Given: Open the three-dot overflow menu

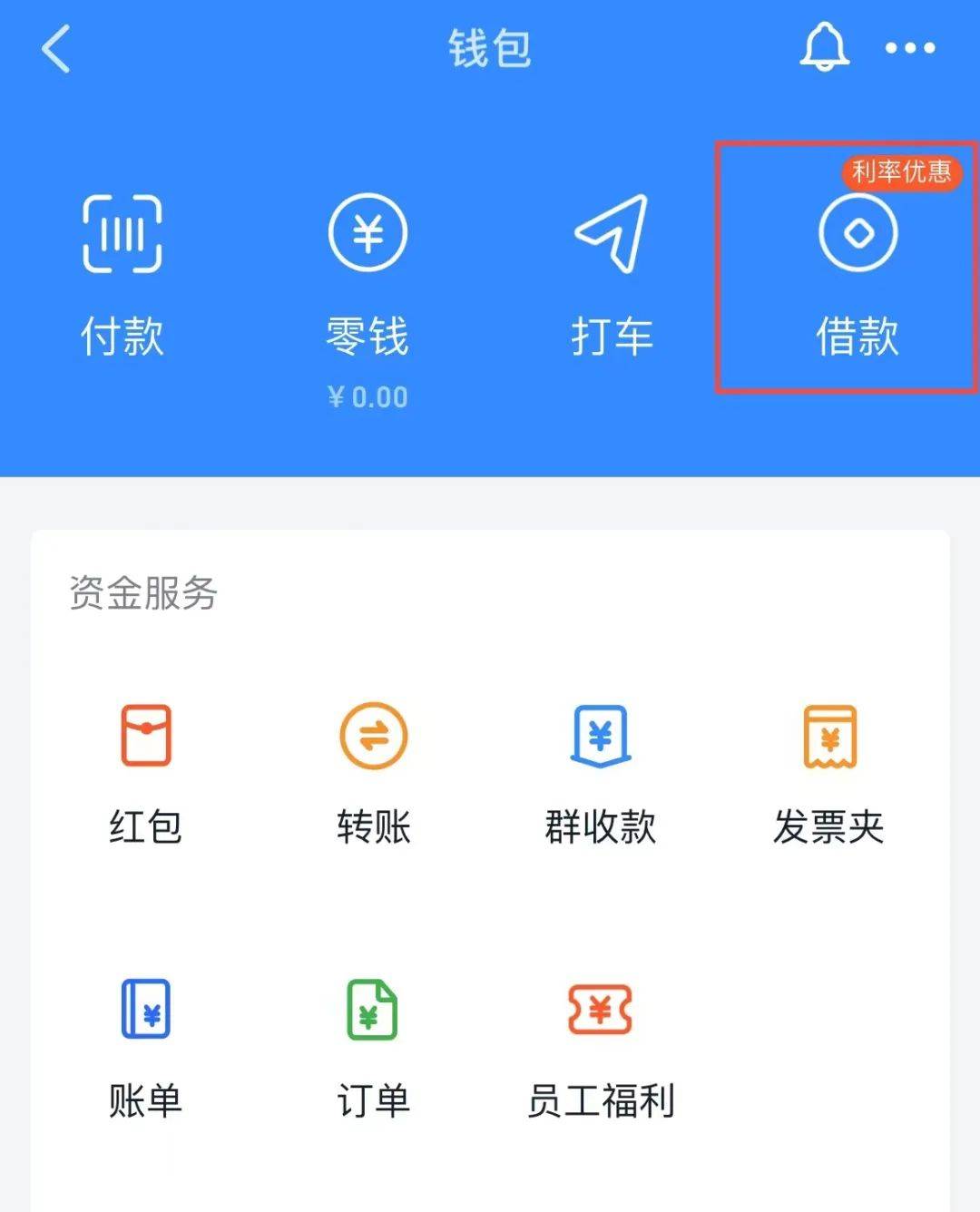Looking at the screenshot, I should (x=910, y=48).
